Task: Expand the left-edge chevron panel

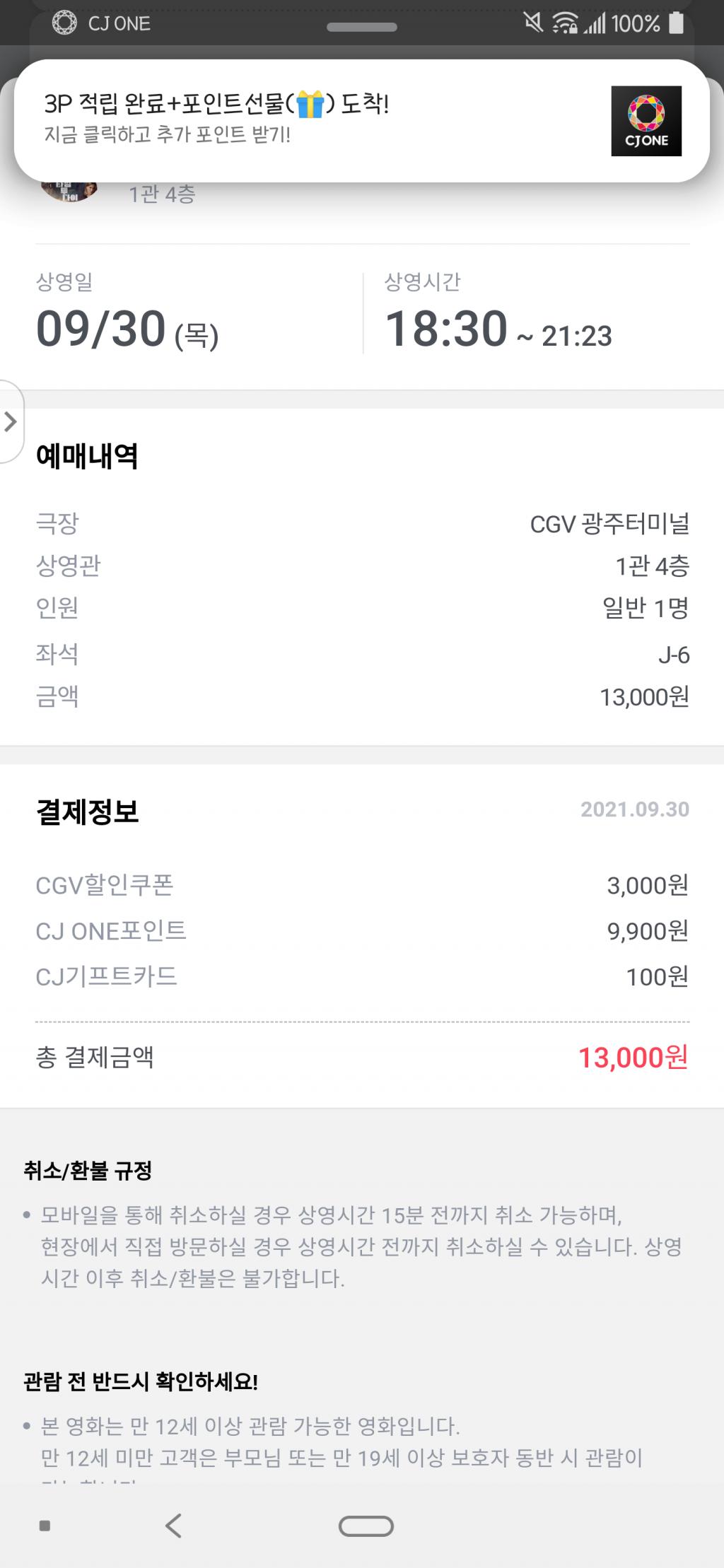Action: click(11, 423)
